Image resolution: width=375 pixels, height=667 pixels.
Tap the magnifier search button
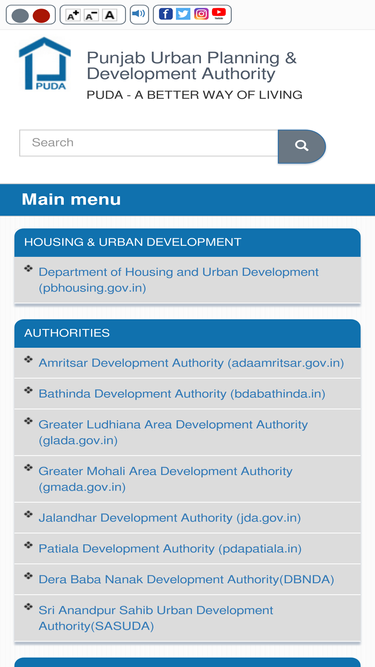[302, 146]
